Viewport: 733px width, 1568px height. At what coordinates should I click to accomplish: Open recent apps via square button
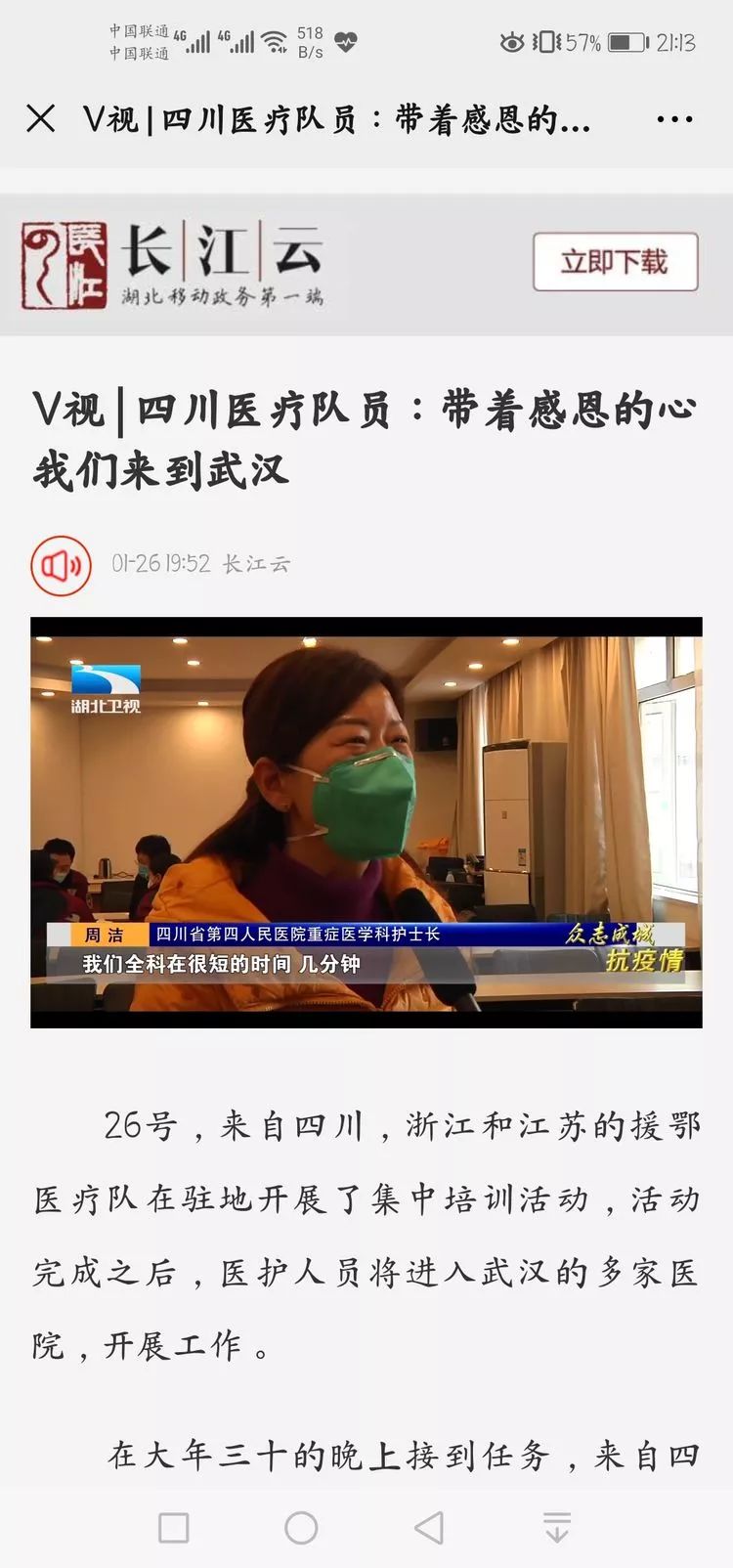[174, 1527]
